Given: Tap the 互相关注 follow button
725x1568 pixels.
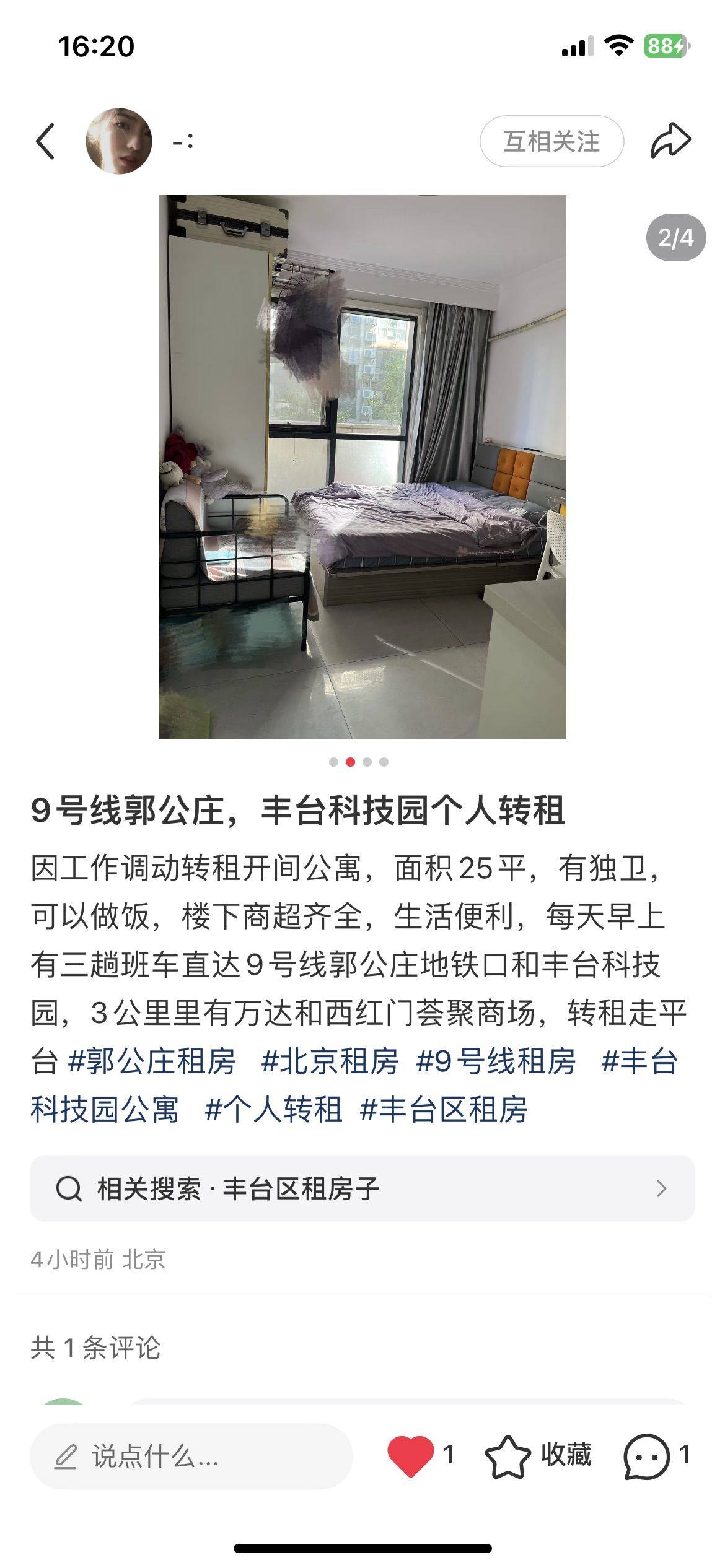Looking at the screenshot, I should coord(551,141).
